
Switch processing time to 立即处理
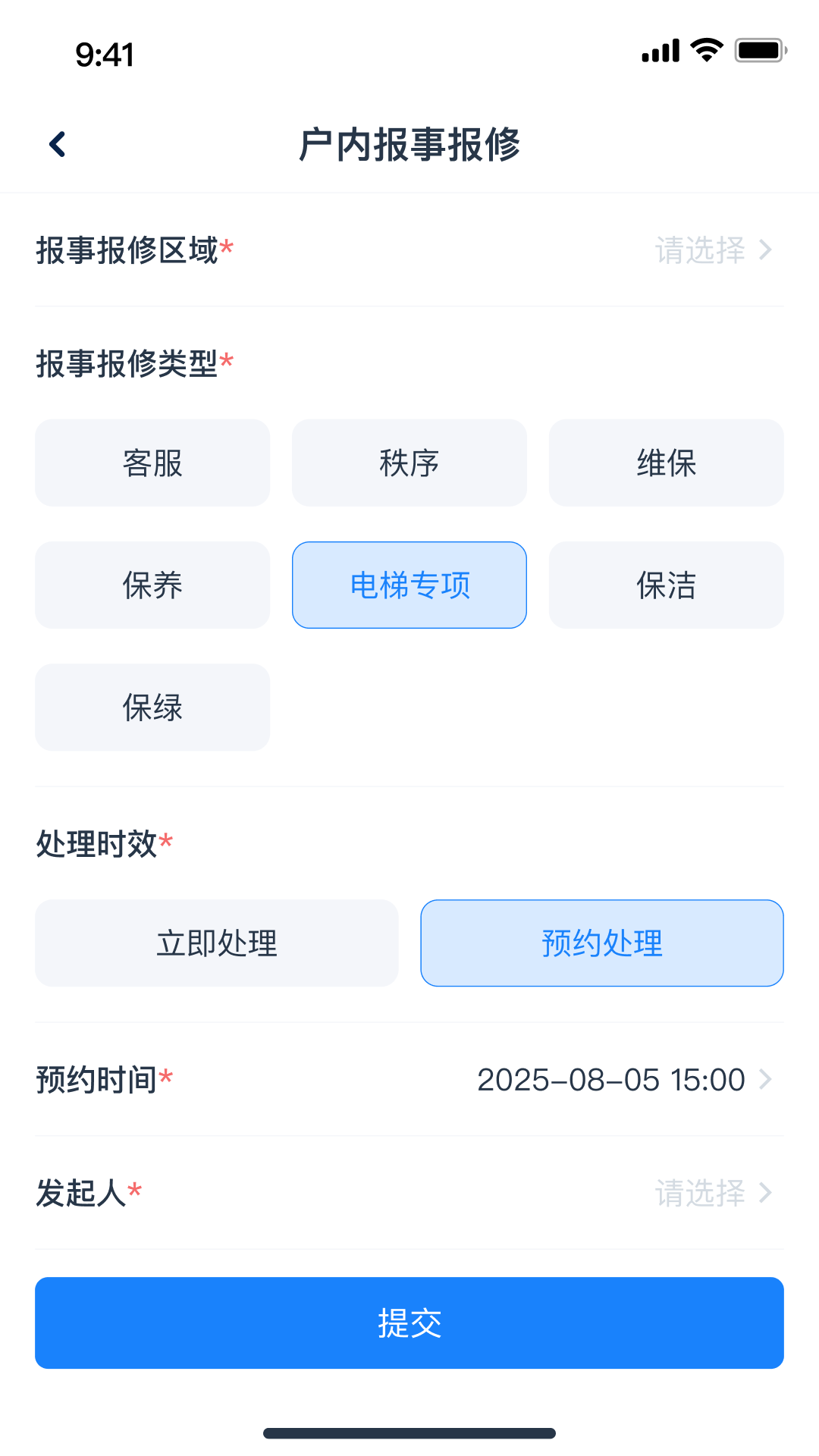pyautogui.click(x=217, y=943)
